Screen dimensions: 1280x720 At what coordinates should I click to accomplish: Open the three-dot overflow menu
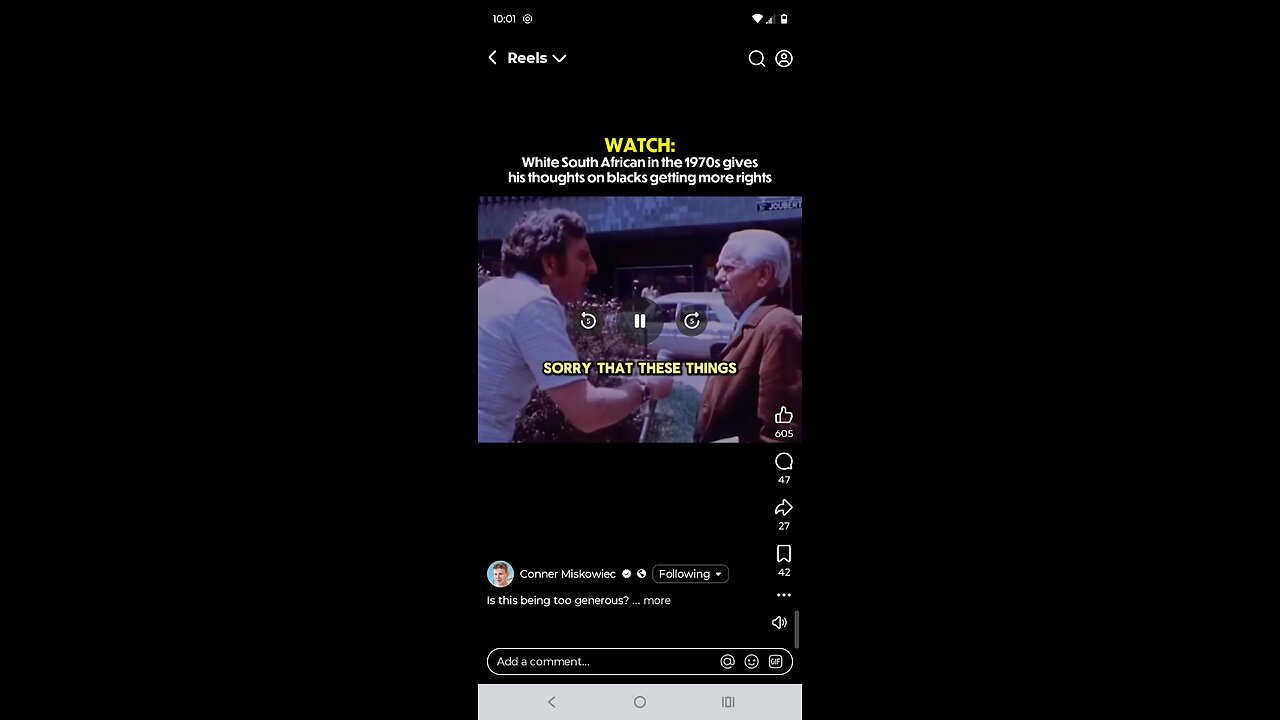pos(784,595)
